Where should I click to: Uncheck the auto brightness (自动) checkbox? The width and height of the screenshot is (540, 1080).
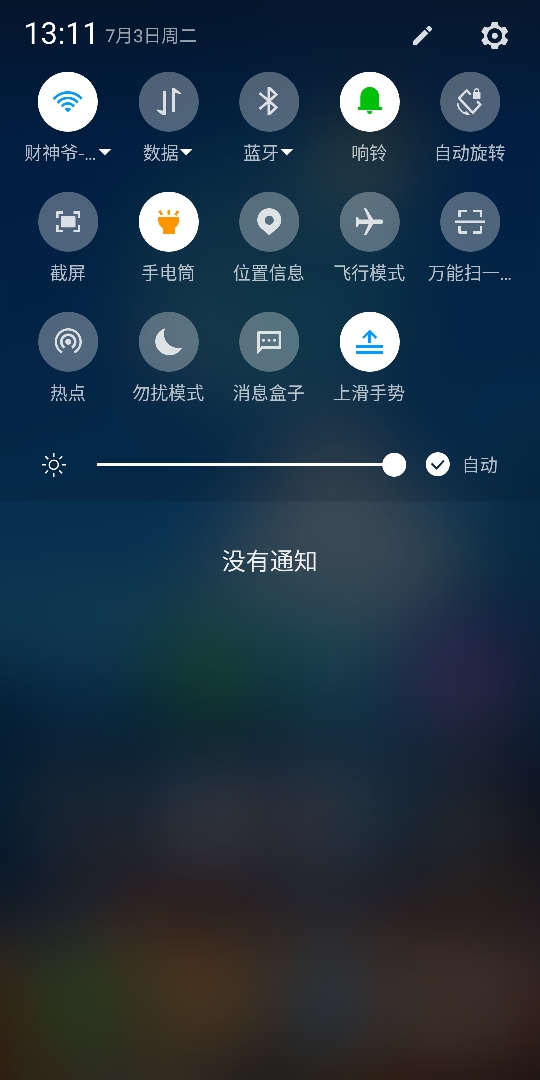[x=437, y=465]
